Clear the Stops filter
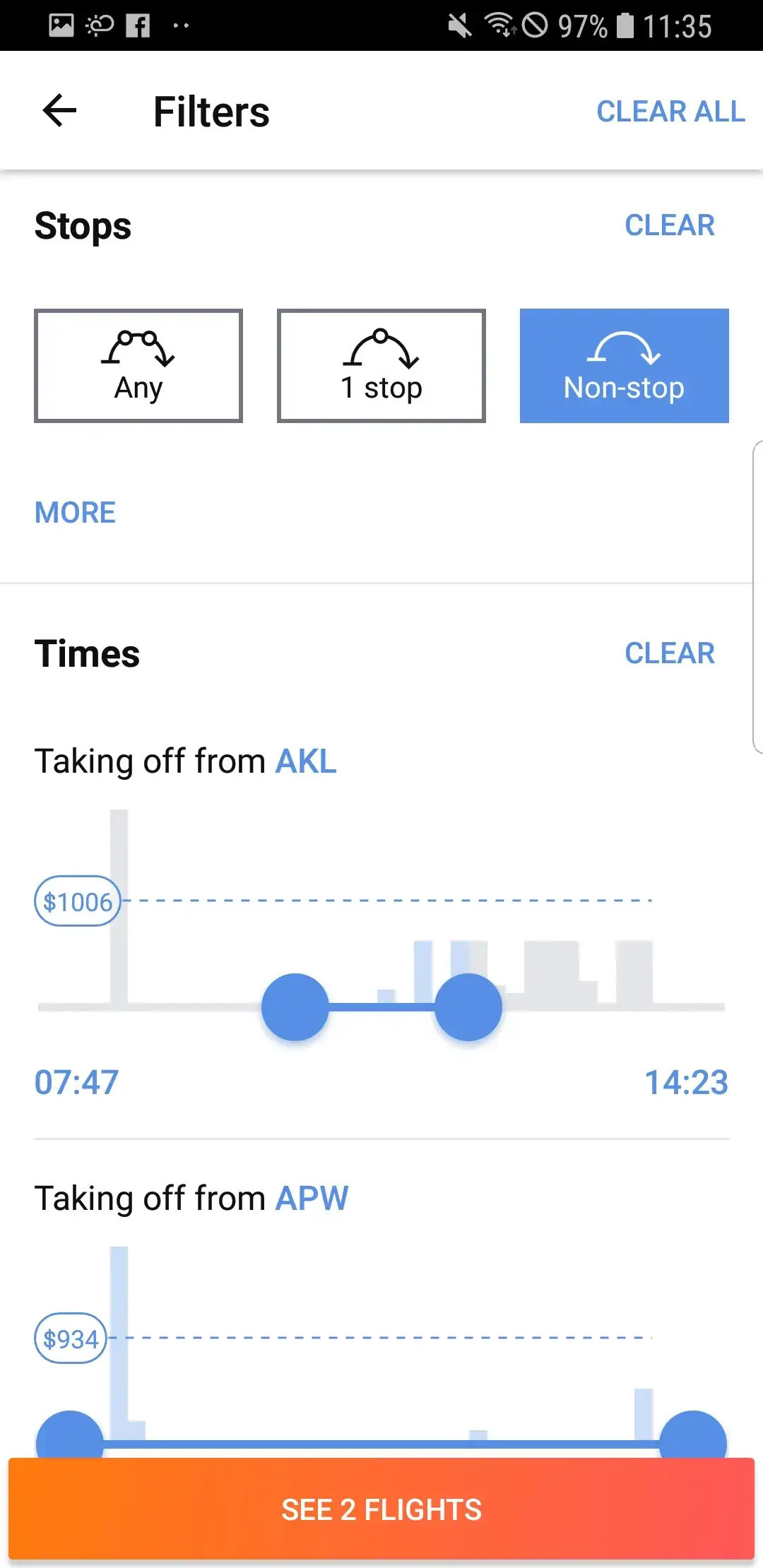 coord(670,225)
